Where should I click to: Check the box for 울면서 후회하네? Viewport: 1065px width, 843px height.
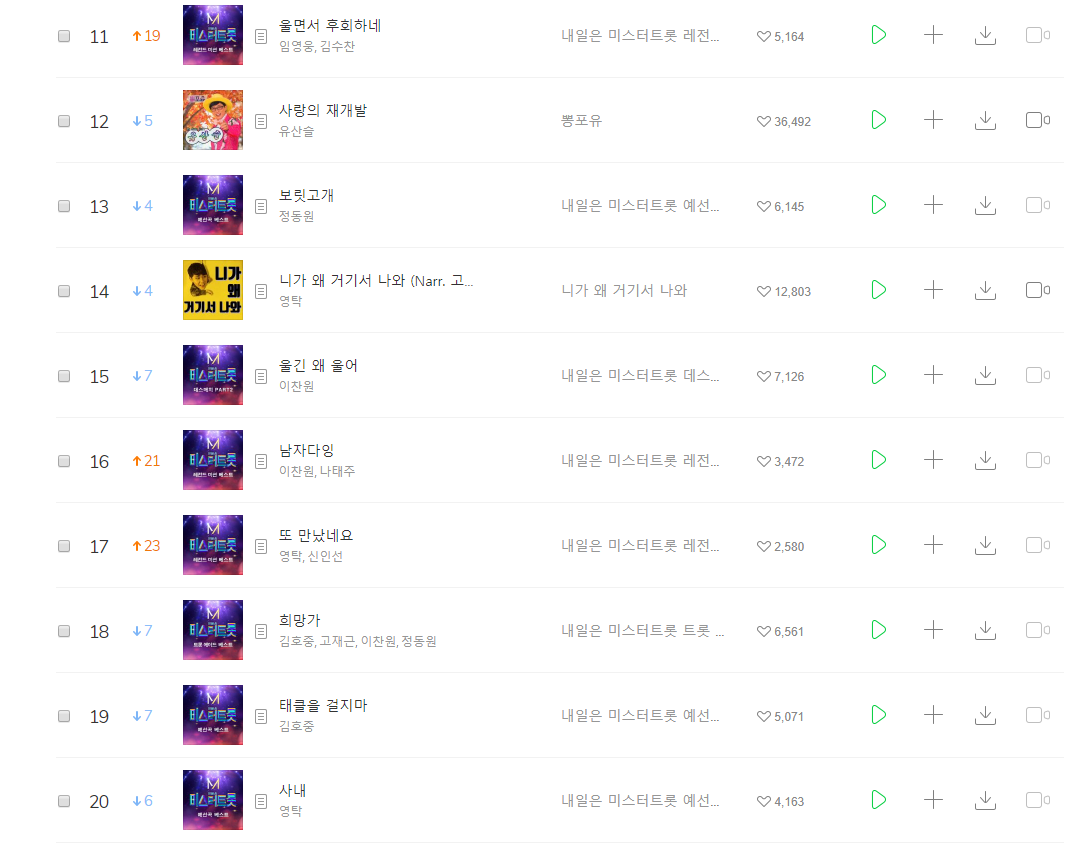64,36
